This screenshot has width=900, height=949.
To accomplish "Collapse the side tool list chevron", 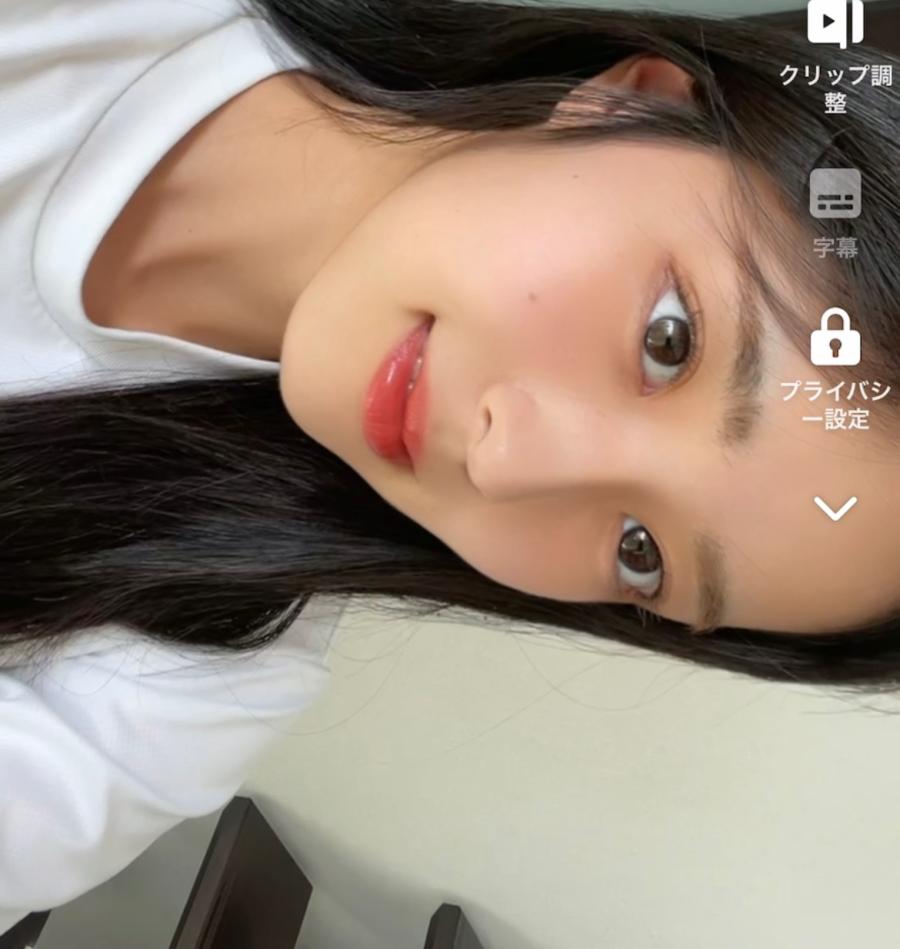I will point(835,509).
